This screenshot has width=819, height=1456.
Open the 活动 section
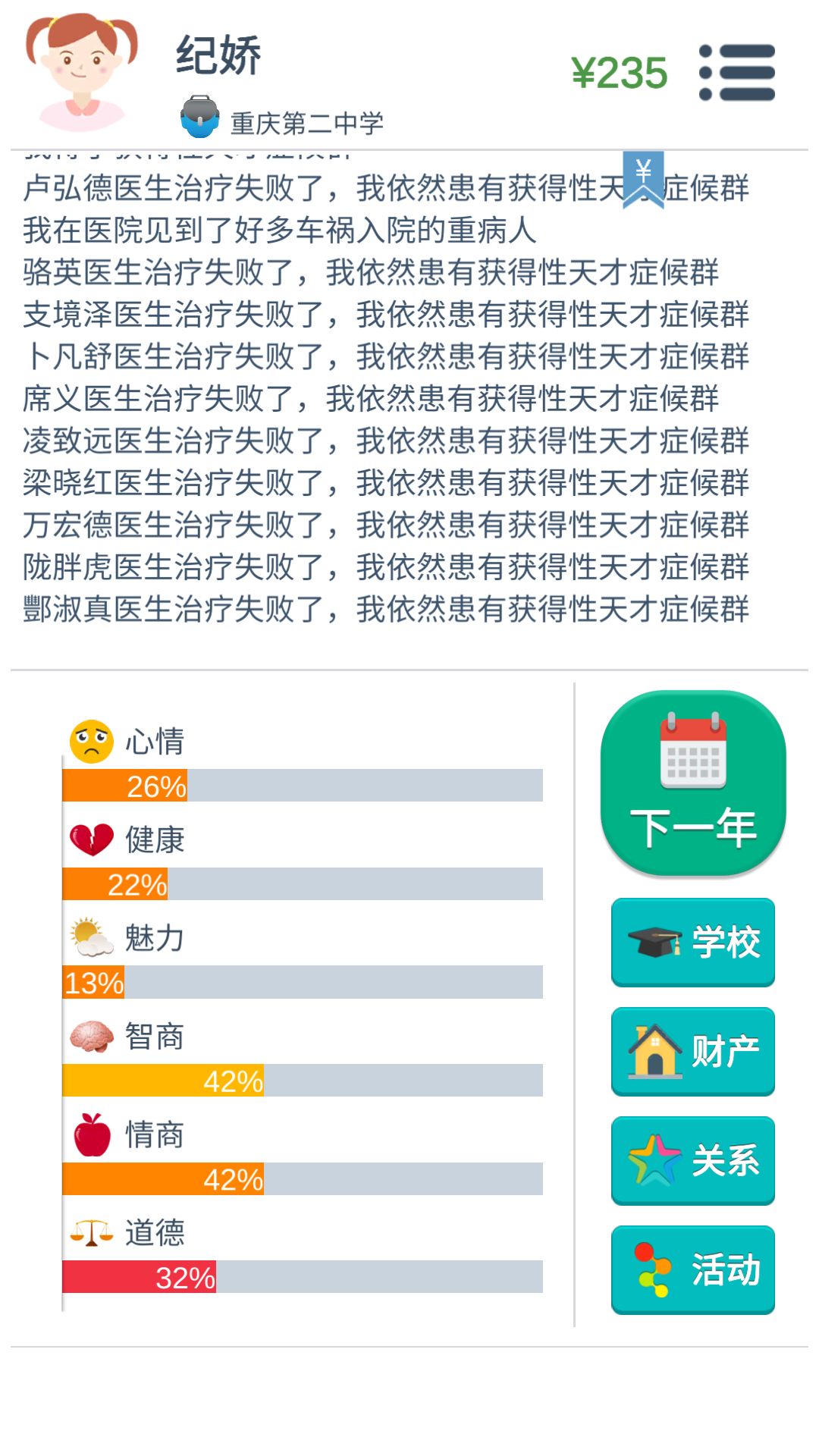click(693, 1269)
